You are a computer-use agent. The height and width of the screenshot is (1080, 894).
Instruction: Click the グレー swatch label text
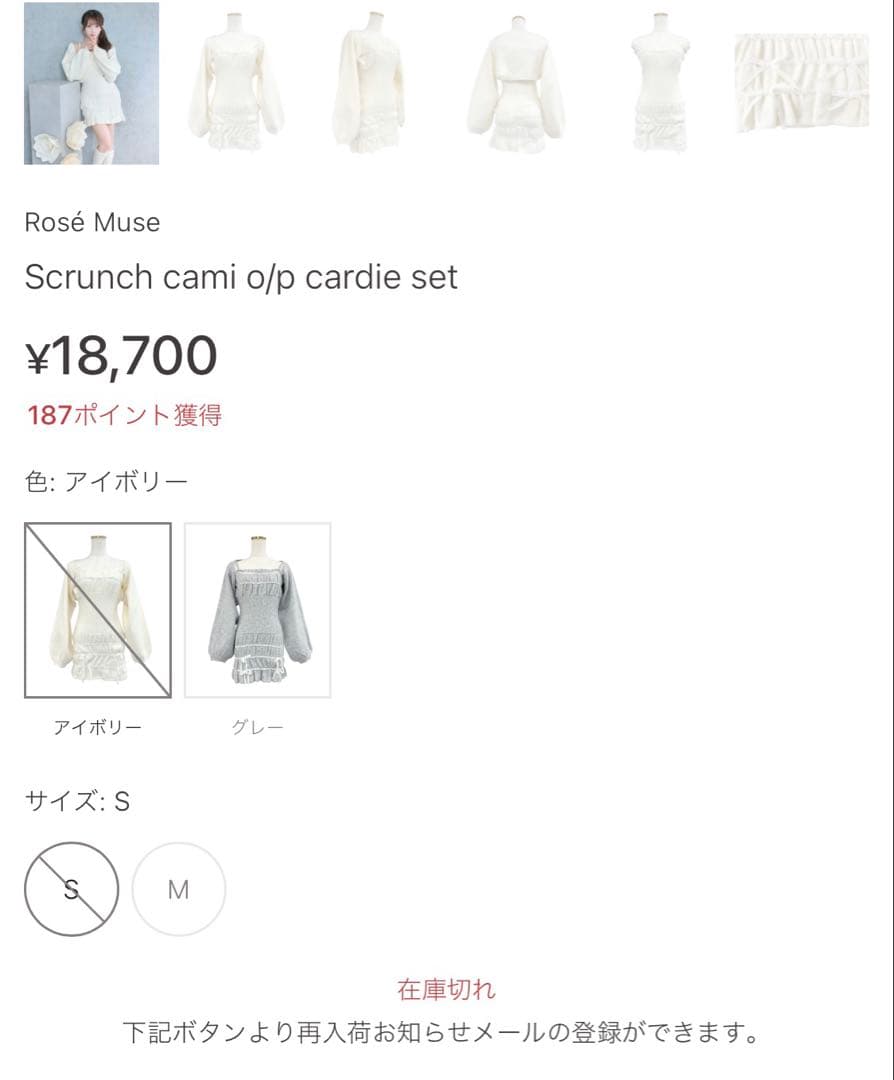point(255,726)
